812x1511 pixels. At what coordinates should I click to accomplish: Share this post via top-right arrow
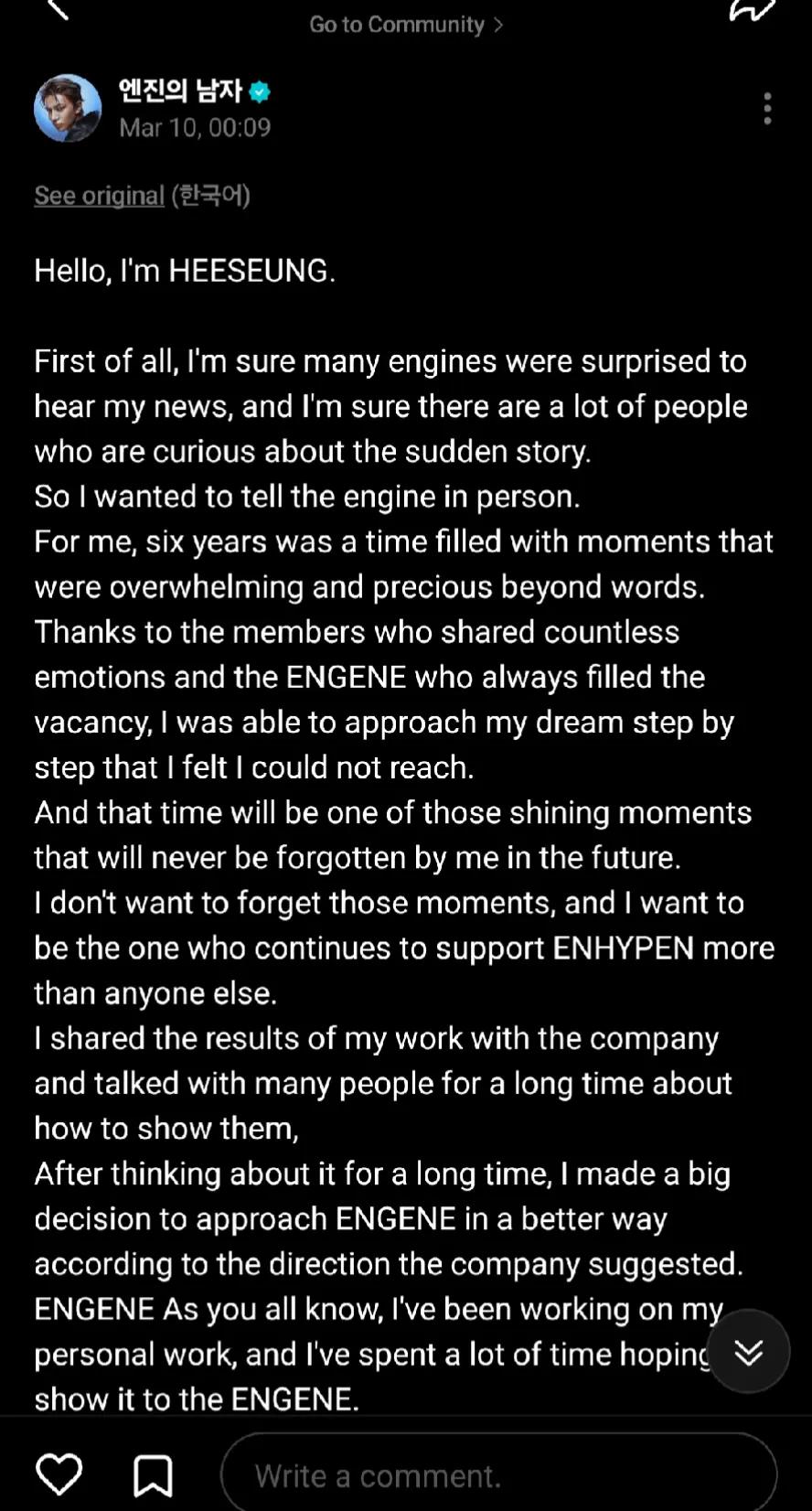753,9
